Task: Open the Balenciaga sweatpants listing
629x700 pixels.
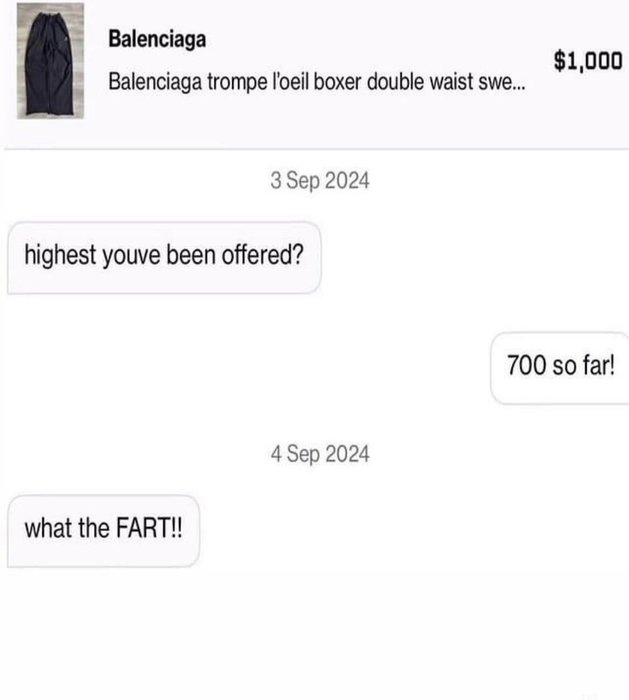Action: point(319,80)
